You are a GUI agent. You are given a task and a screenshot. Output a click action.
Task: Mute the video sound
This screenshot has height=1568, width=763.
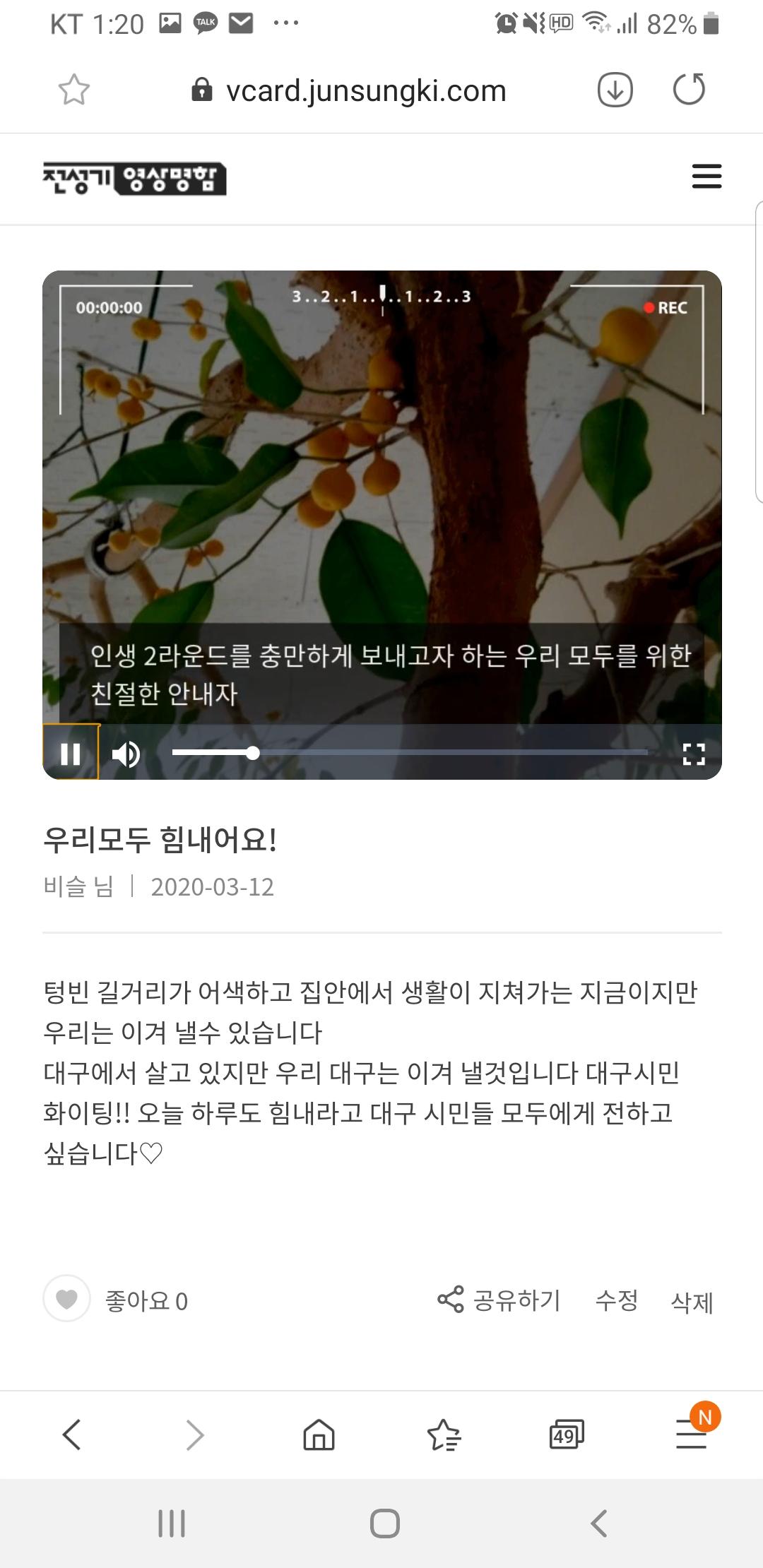pyautogui.click(x=126, y=754)
